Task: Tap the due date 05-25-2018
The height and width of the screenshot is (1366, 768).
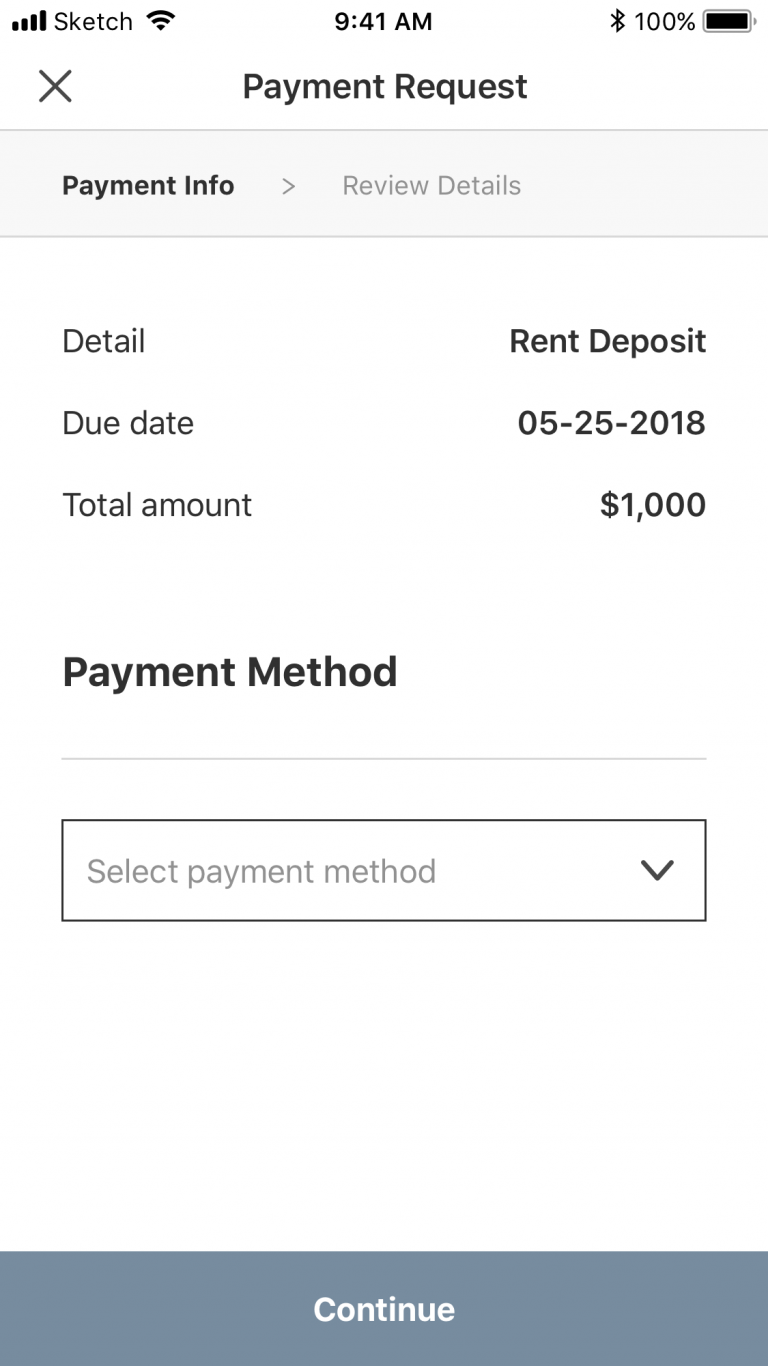Action: point(613,423)
